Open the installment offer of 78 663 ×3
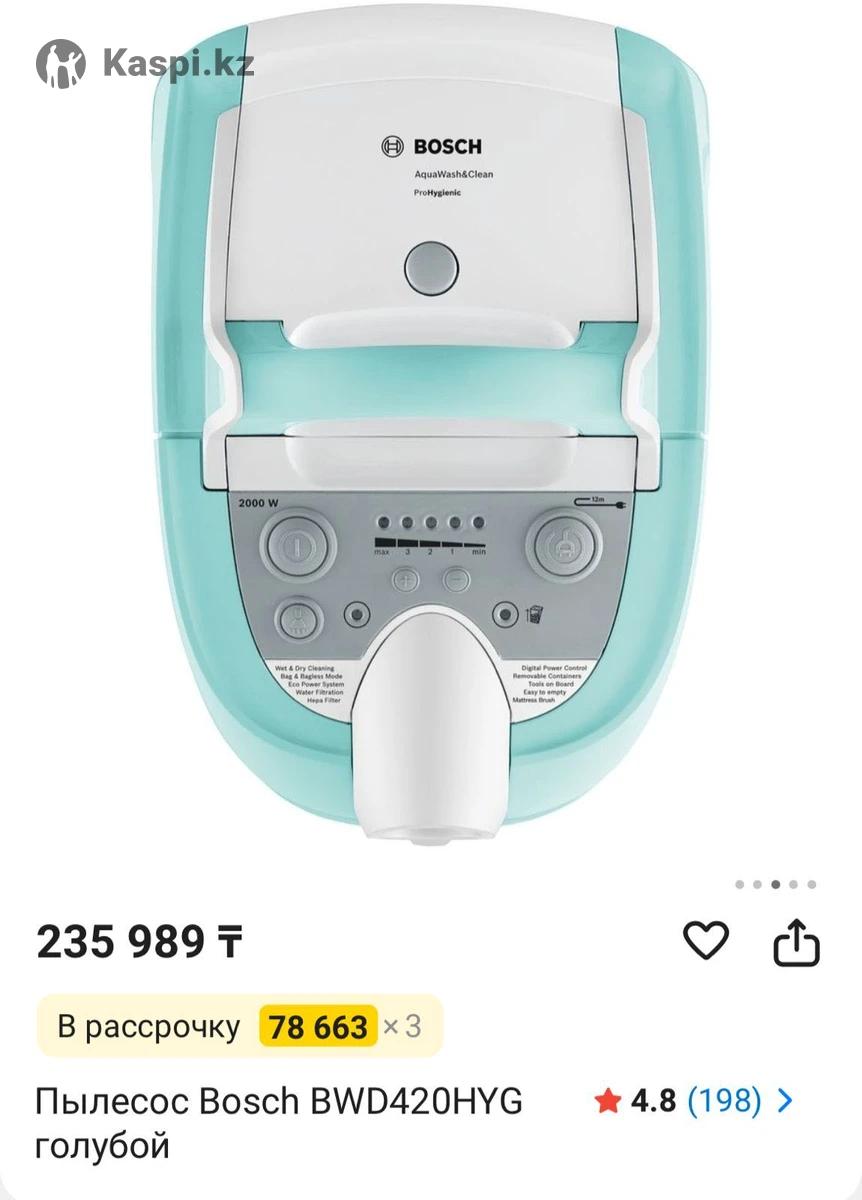Screen dimensions: 862x1200 240,1026
